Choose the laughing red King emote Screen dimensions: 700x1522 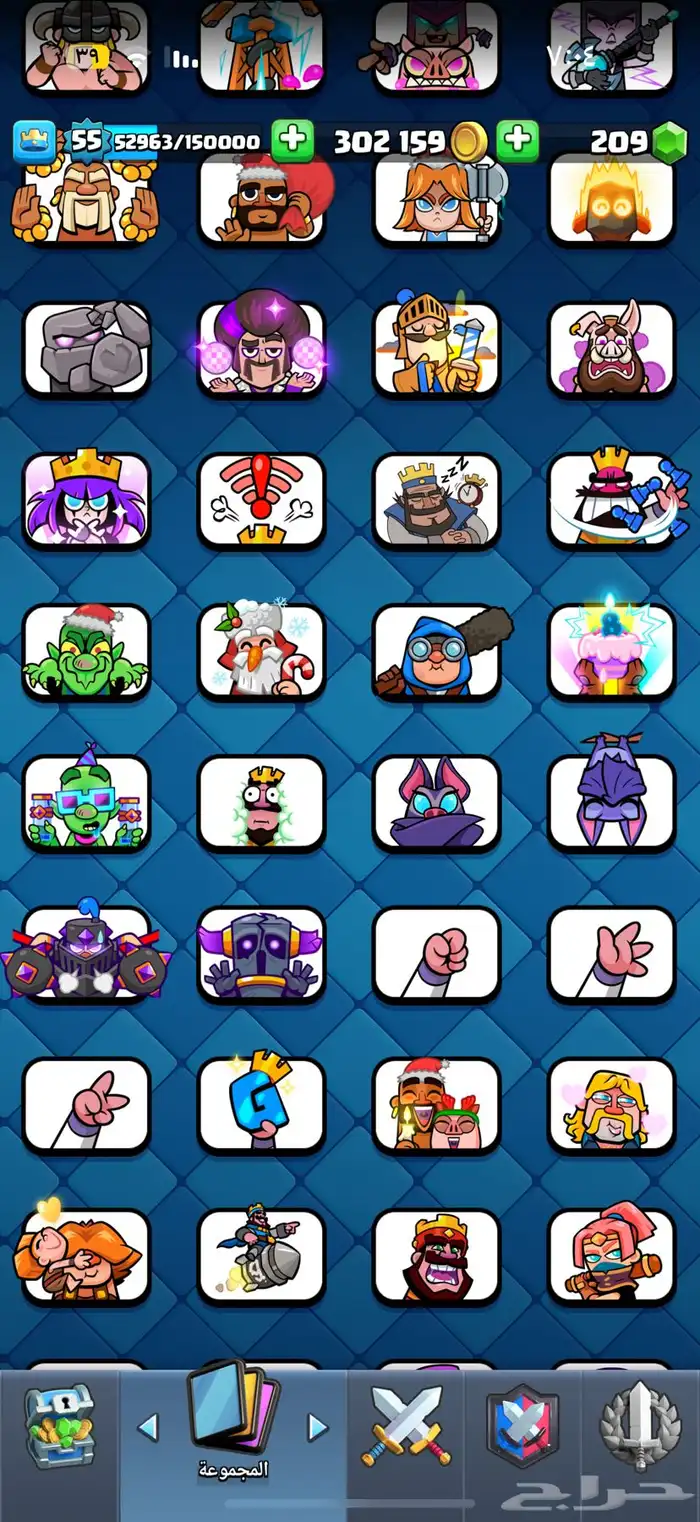(436, 1256)
